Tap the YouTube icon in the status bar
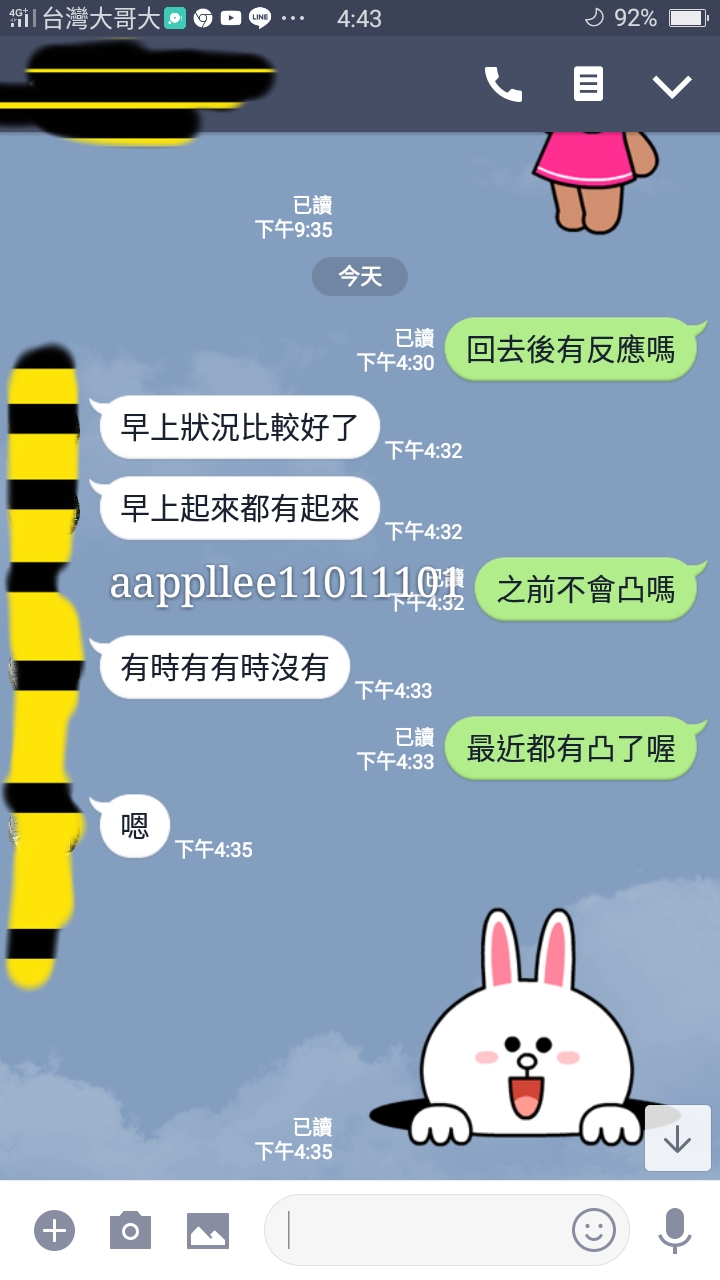This screenshot has height=1280, width=720. point(230,17)
